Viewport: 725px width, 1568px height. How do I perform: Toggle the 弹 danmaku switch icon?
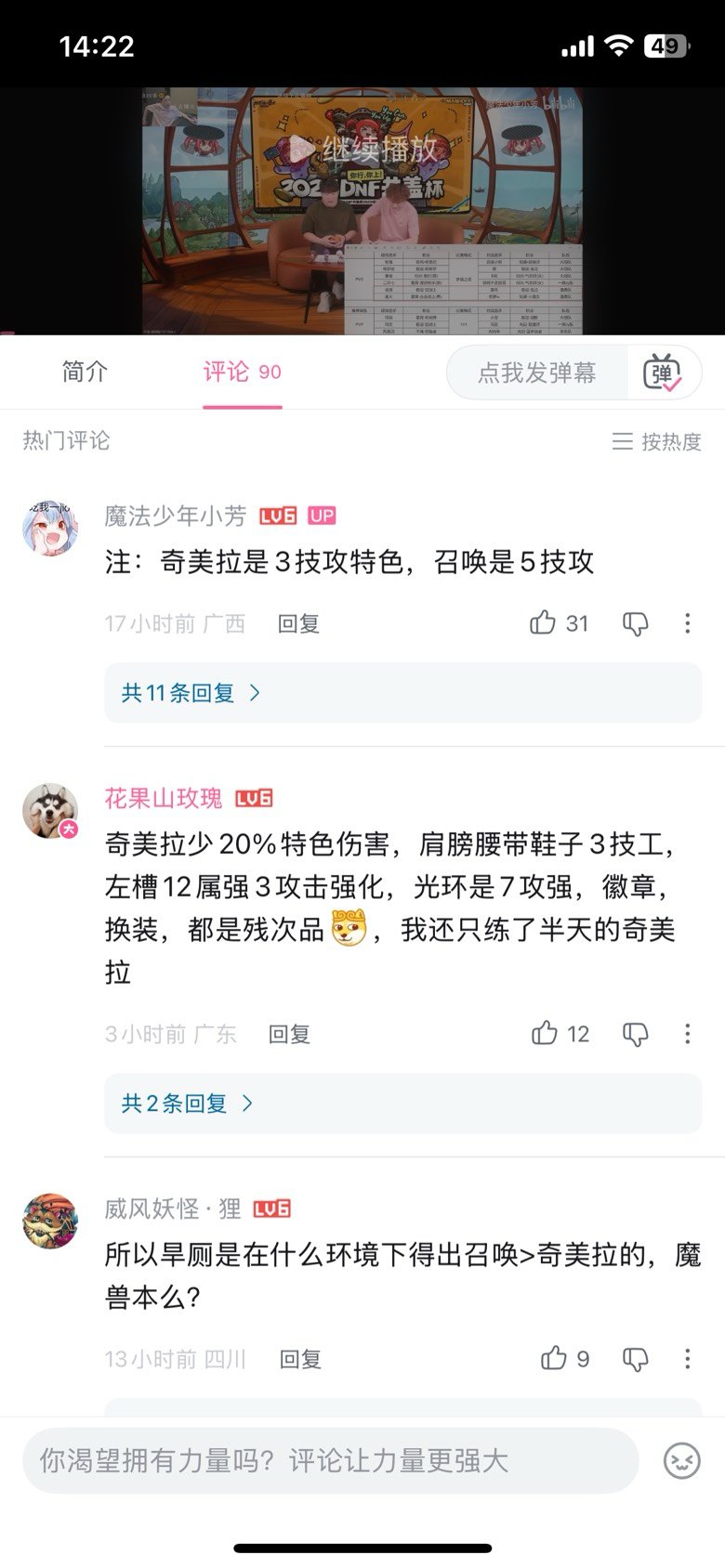tap(663, 372)
